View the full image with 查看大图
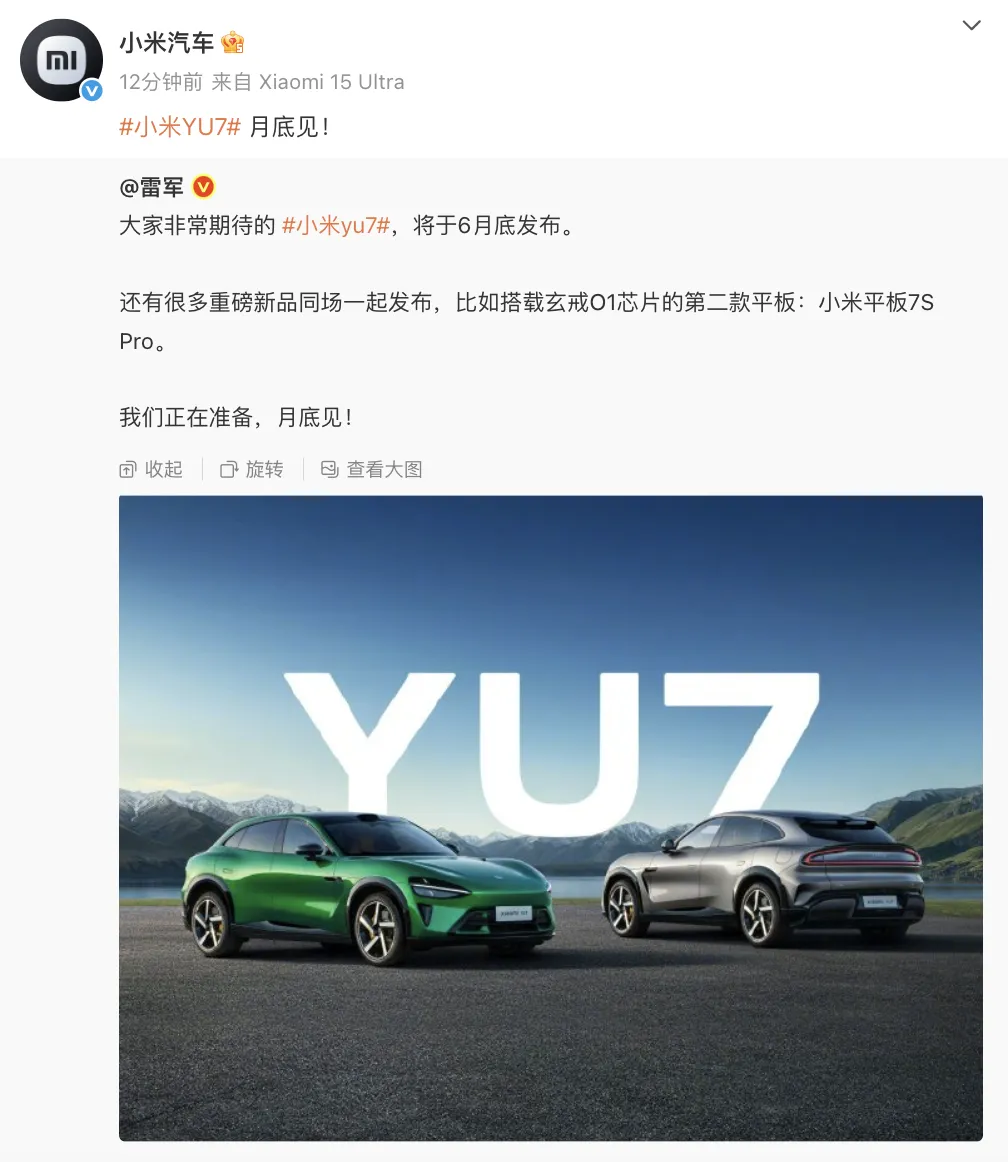The image size is (1008, 1162). click(372, 469)
